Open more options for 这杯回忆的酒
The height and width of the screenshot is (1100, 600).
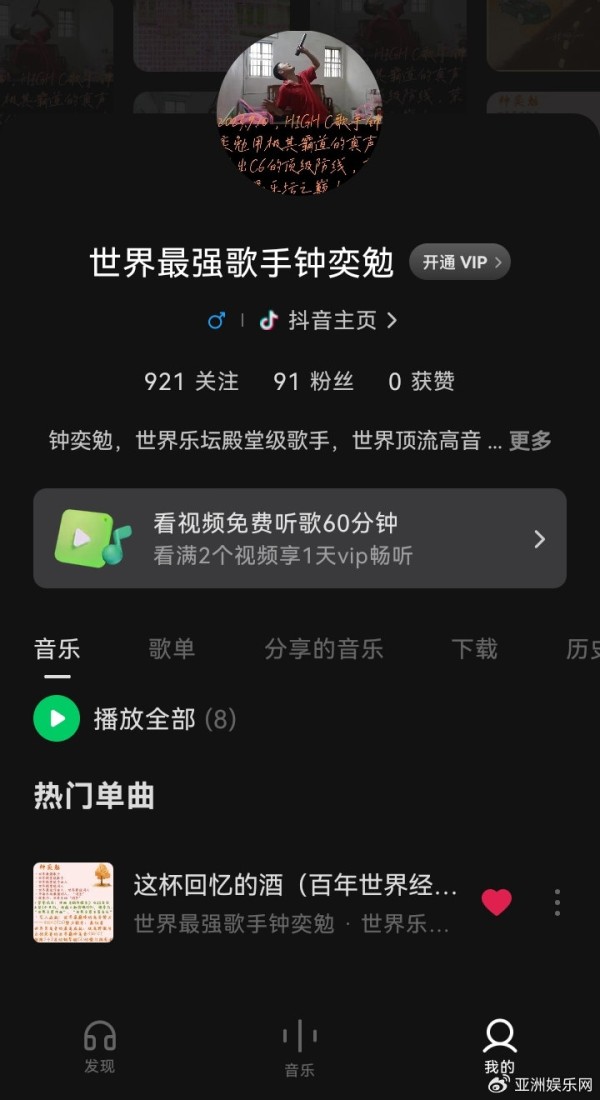557,902
